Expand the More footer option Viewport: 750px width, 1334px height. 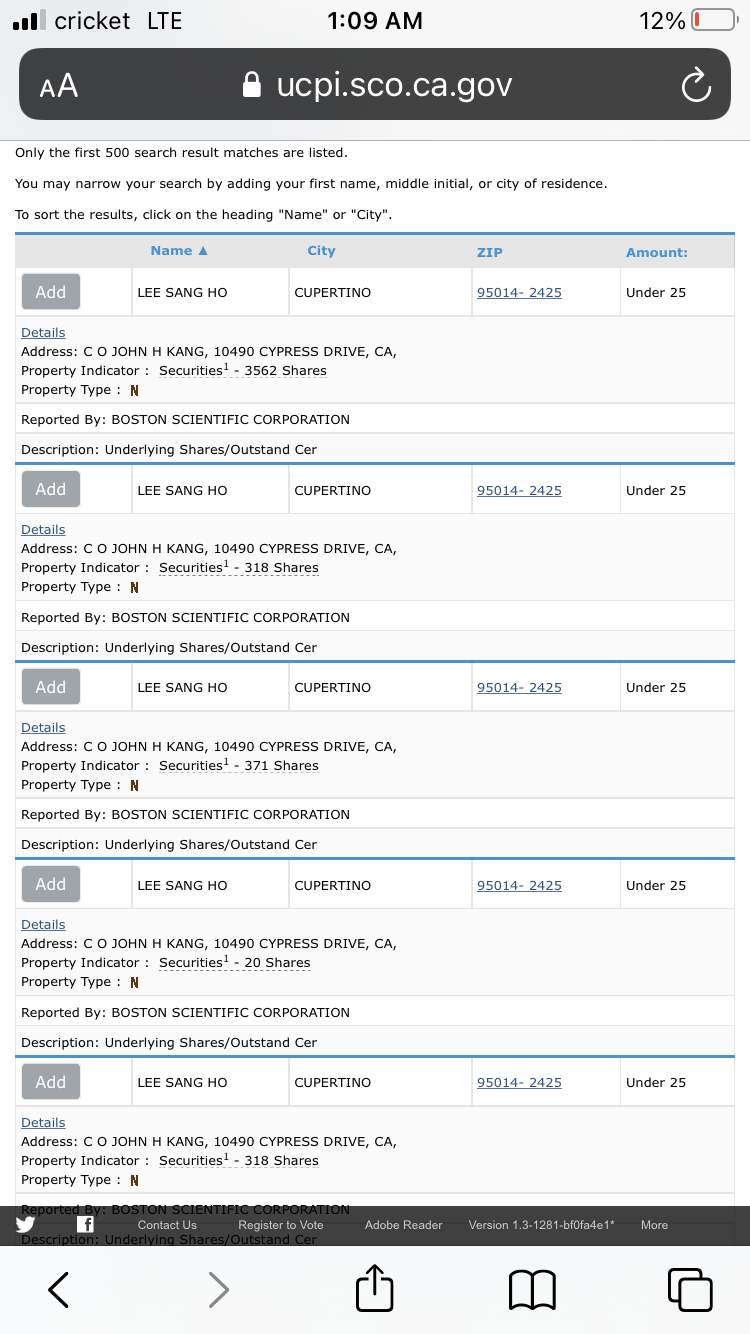point(654,1225)
